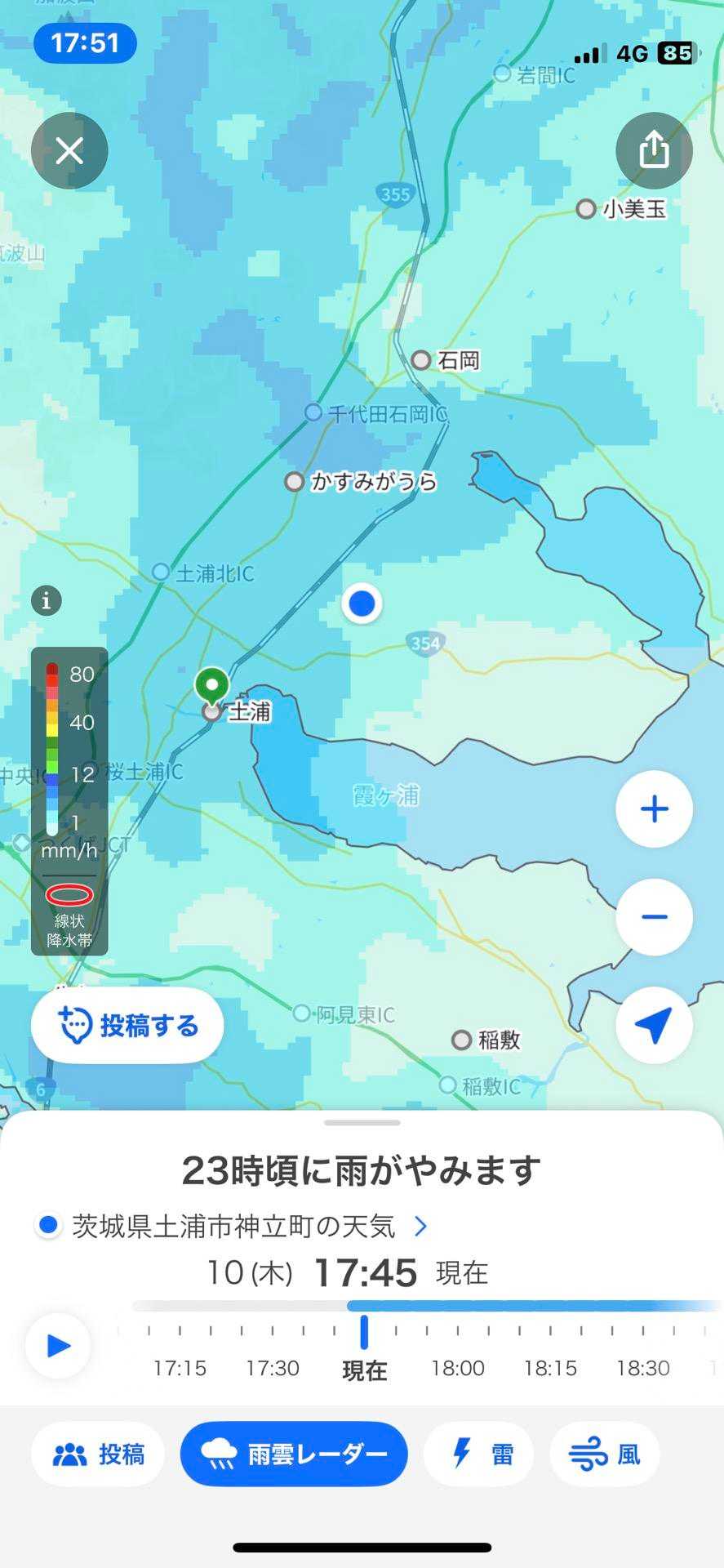Expand the forecast panel handle
Image resolution: width=724 pixels, height=1568 pixels.
pyautogui.click(x=362, y=1123)
